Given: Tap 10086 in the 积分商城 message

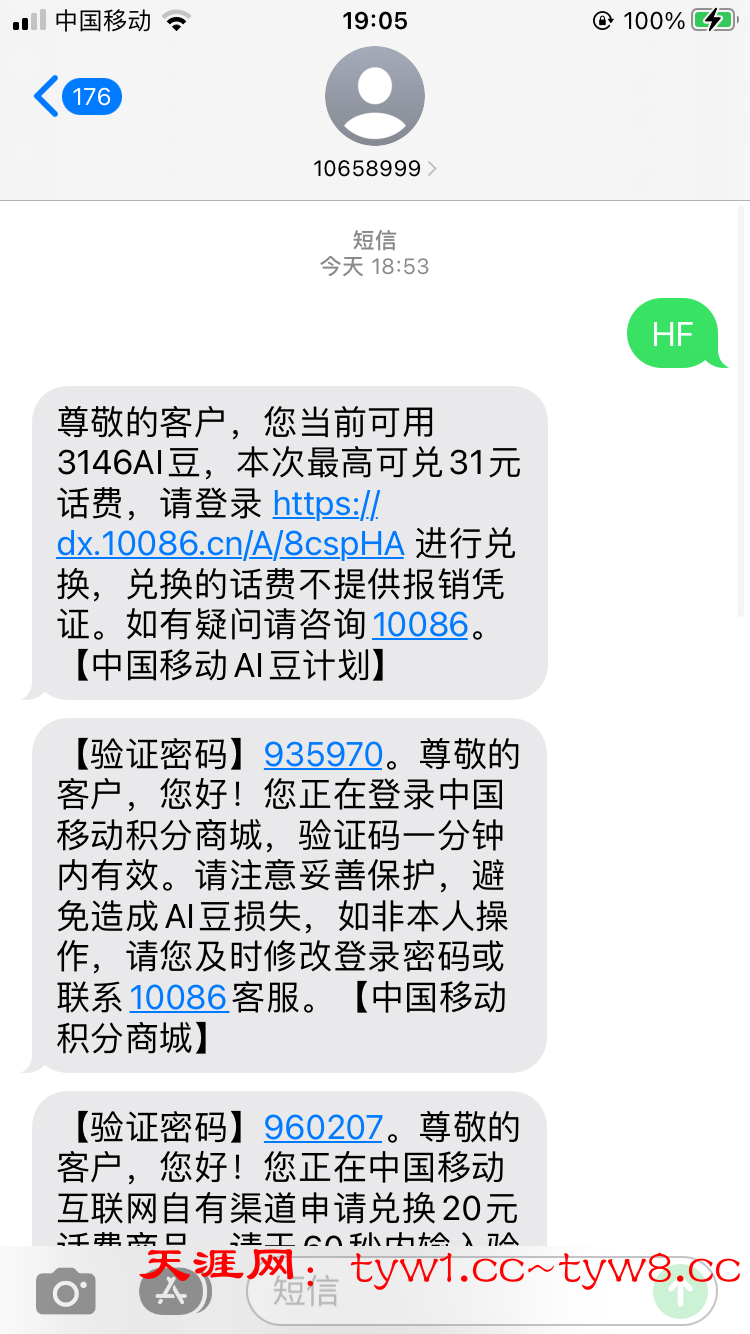Looking at the screenshot, I should [179, 997].
